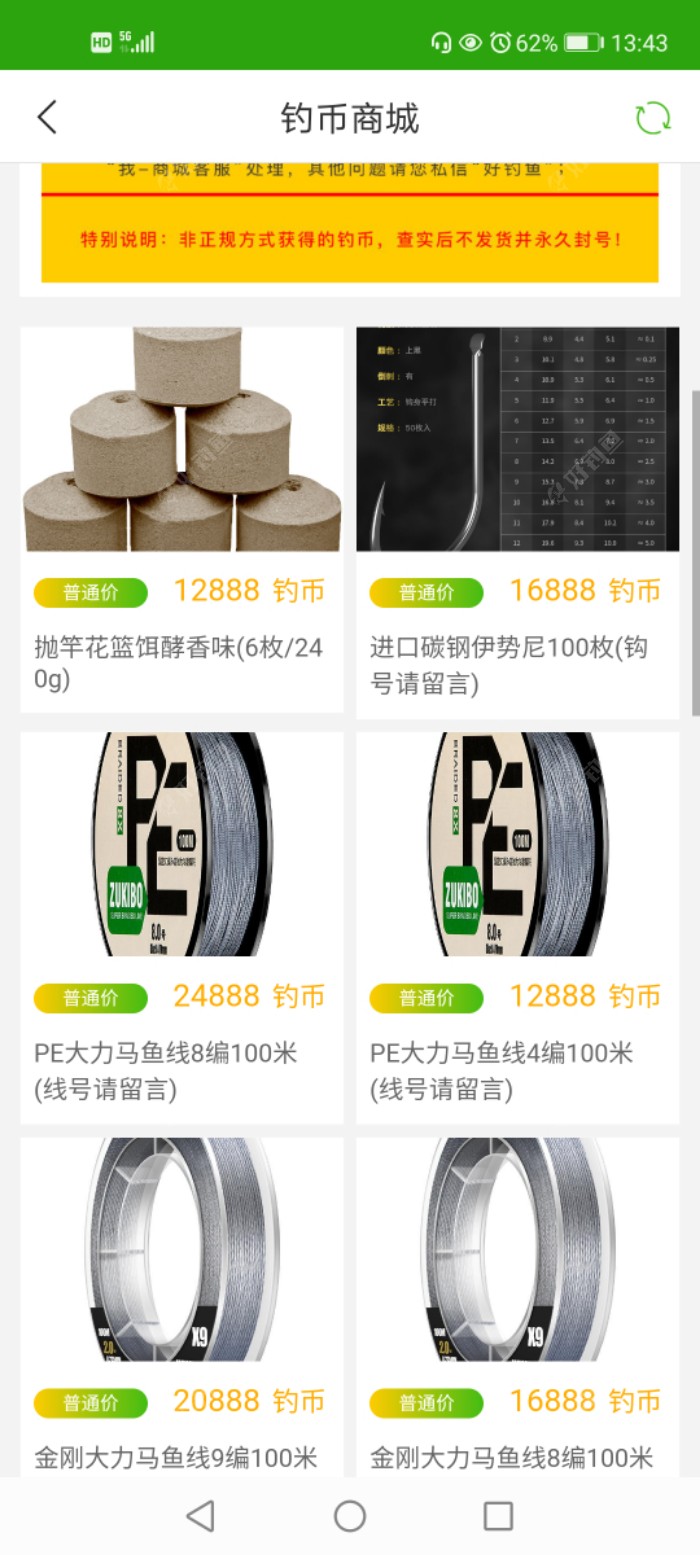Tap the system home button

350,1516
